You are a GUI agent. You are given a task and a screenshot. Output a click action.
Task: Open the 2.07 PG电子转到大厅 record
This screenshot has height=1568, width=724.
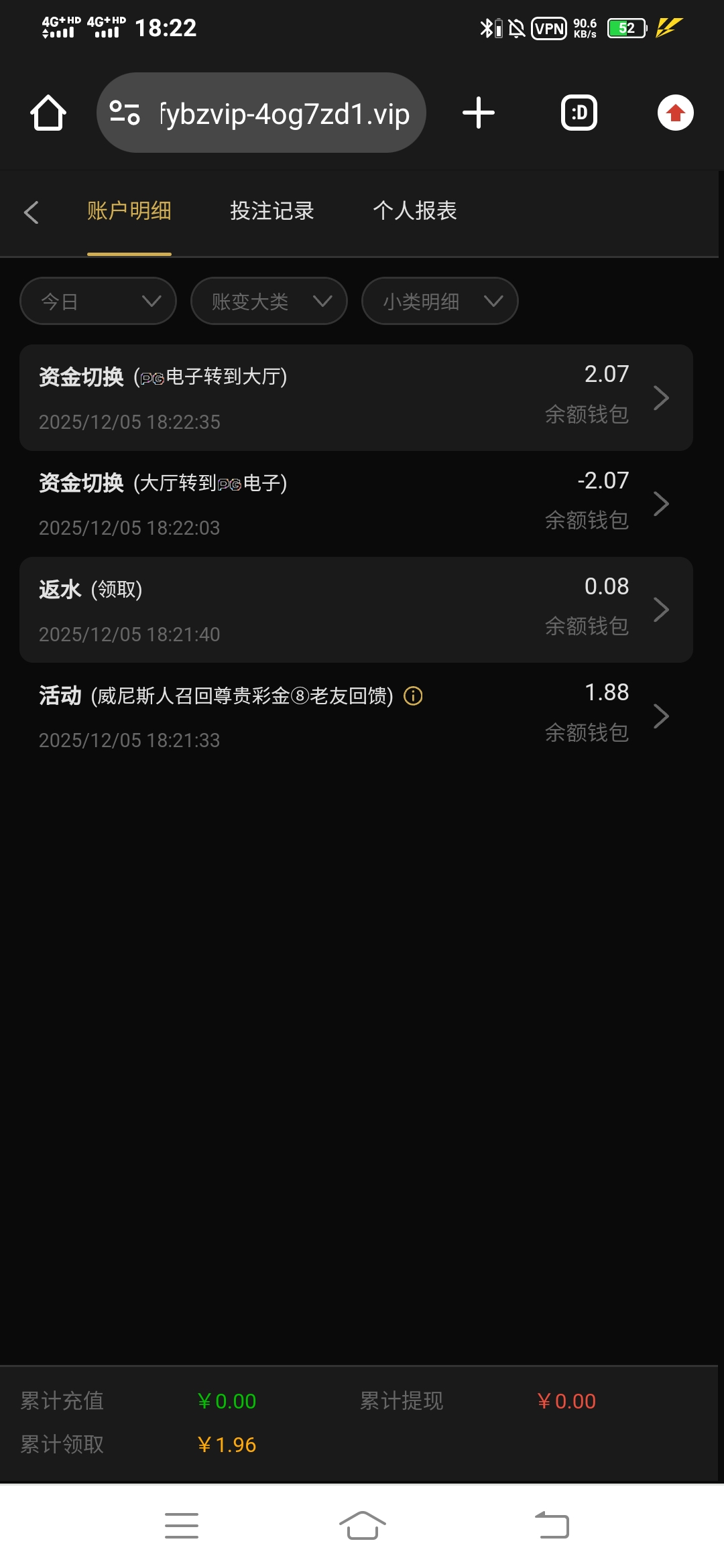point(356,398)
